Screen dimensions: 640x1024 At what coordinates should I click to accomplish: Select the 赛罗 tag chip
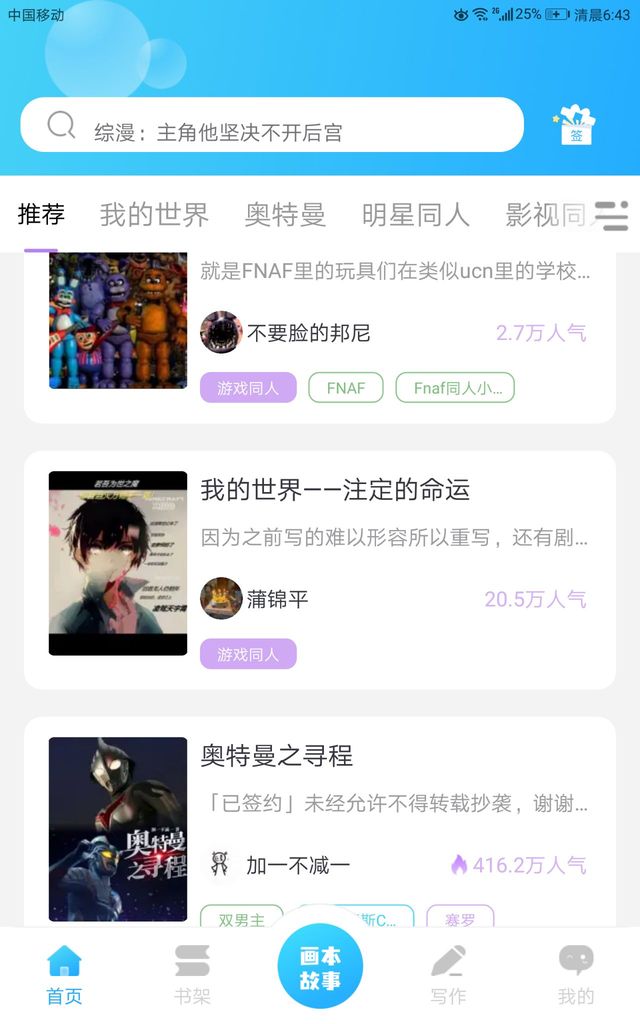pyautogui.click(x=459, y=916)
